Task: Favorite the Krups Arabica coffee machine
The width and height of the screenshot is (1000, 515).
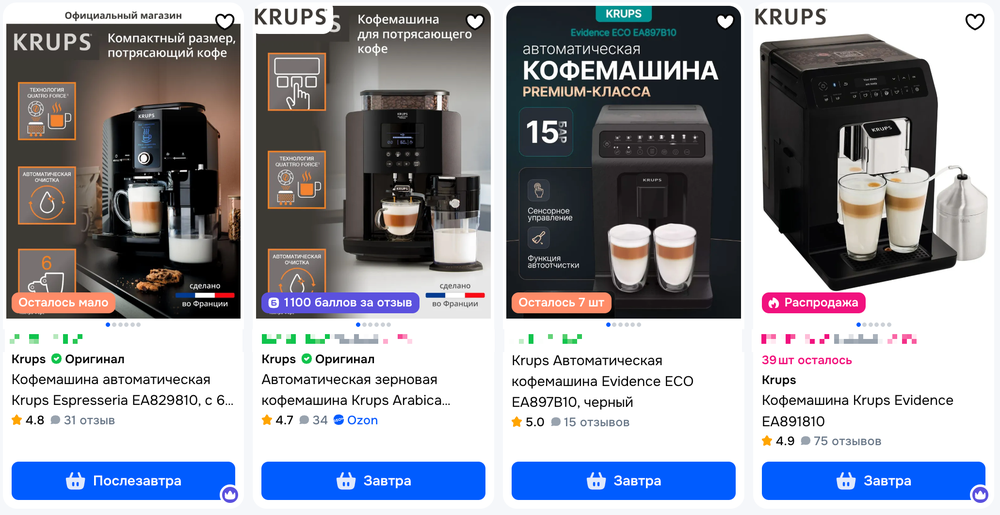Action: coord(475,22)
